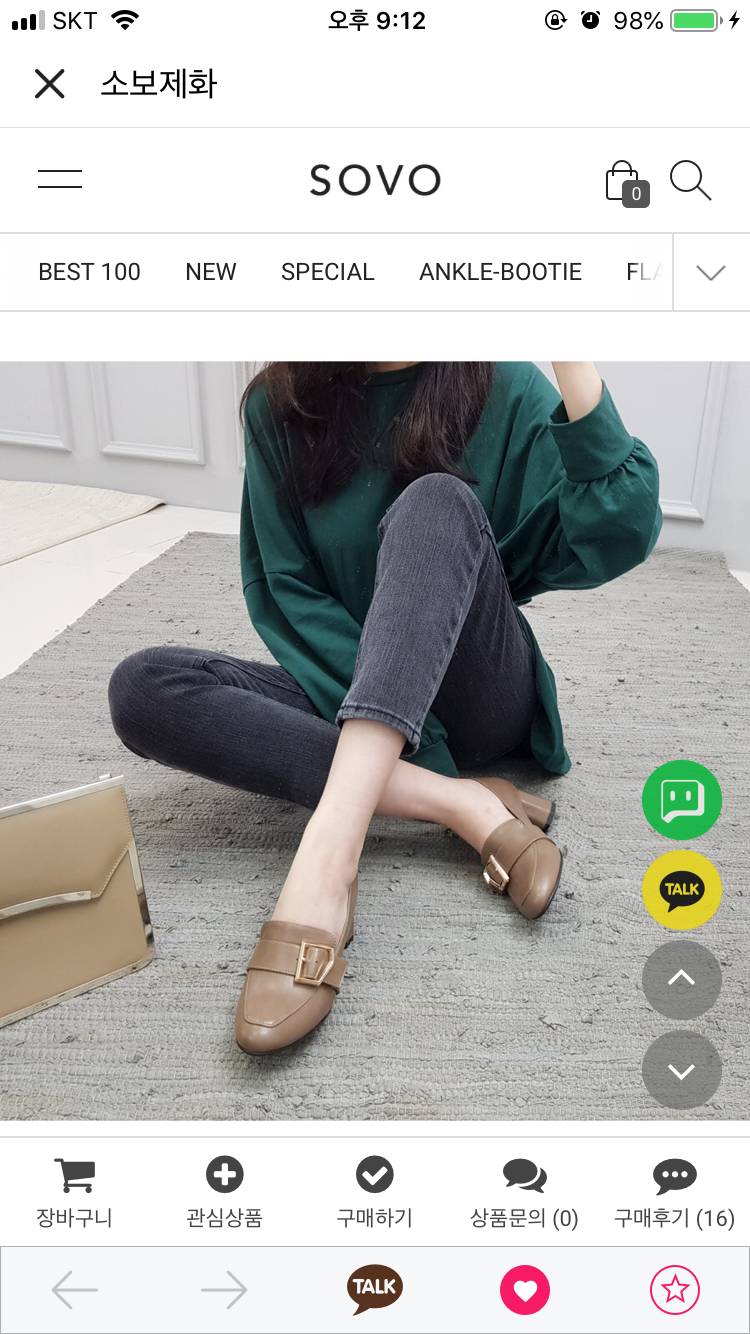Jump to top with the up arrow button
The width and height of the screenshot is (750, 1334).
tap(681, 980)
